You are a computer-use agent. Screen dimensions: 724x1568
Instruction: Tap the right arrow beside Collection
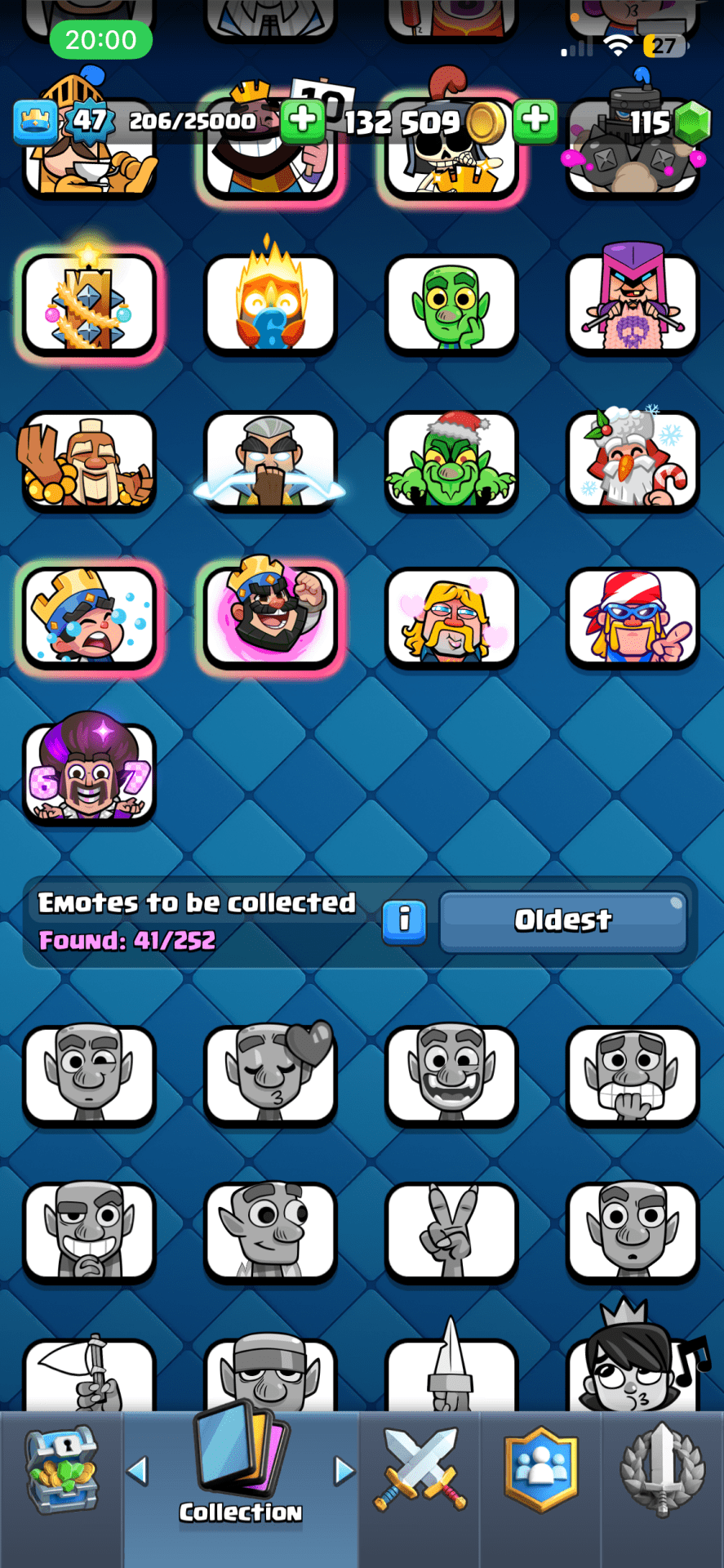click(344, 1471)
